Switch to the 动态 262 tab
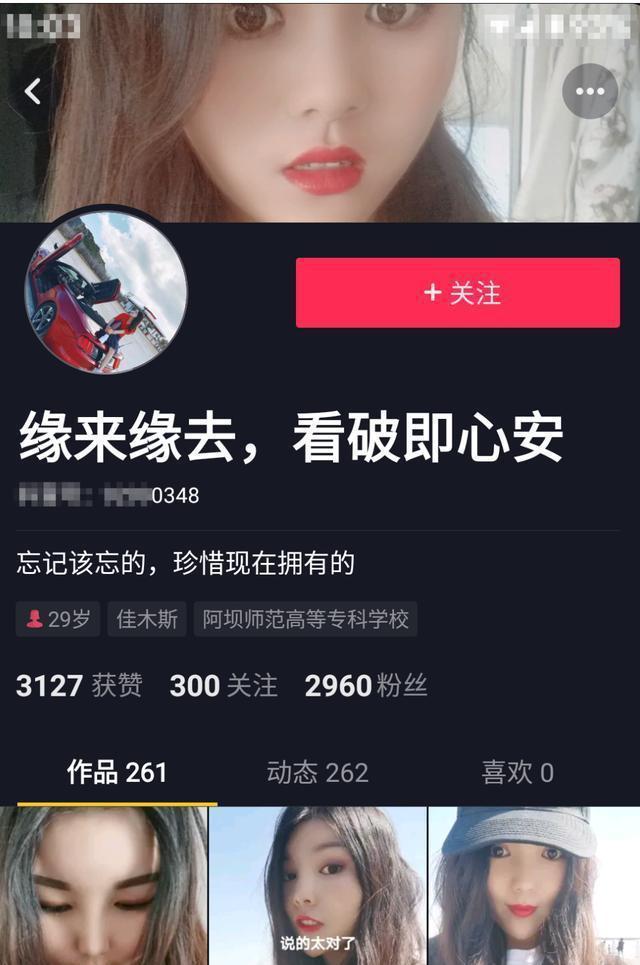 318,773
